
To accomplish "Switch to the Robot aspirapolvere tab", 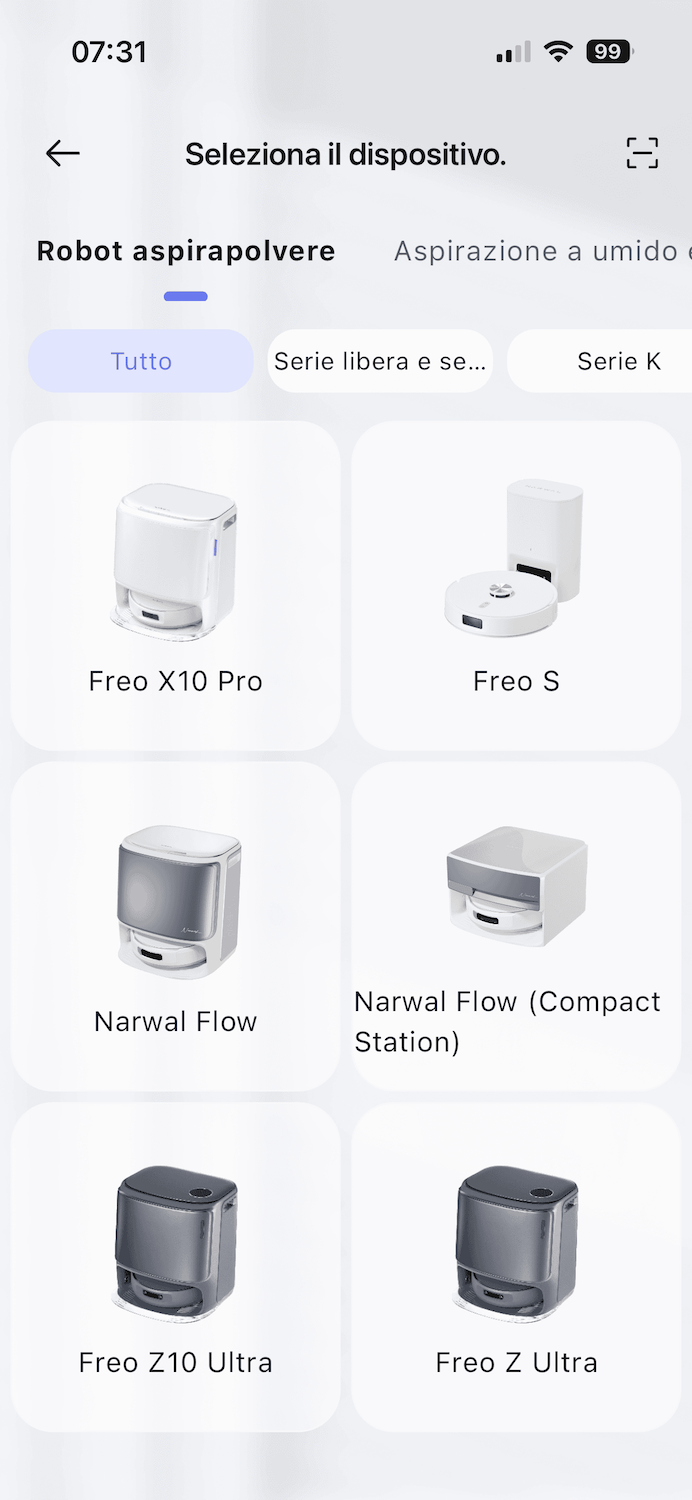I will coord(186,251).
